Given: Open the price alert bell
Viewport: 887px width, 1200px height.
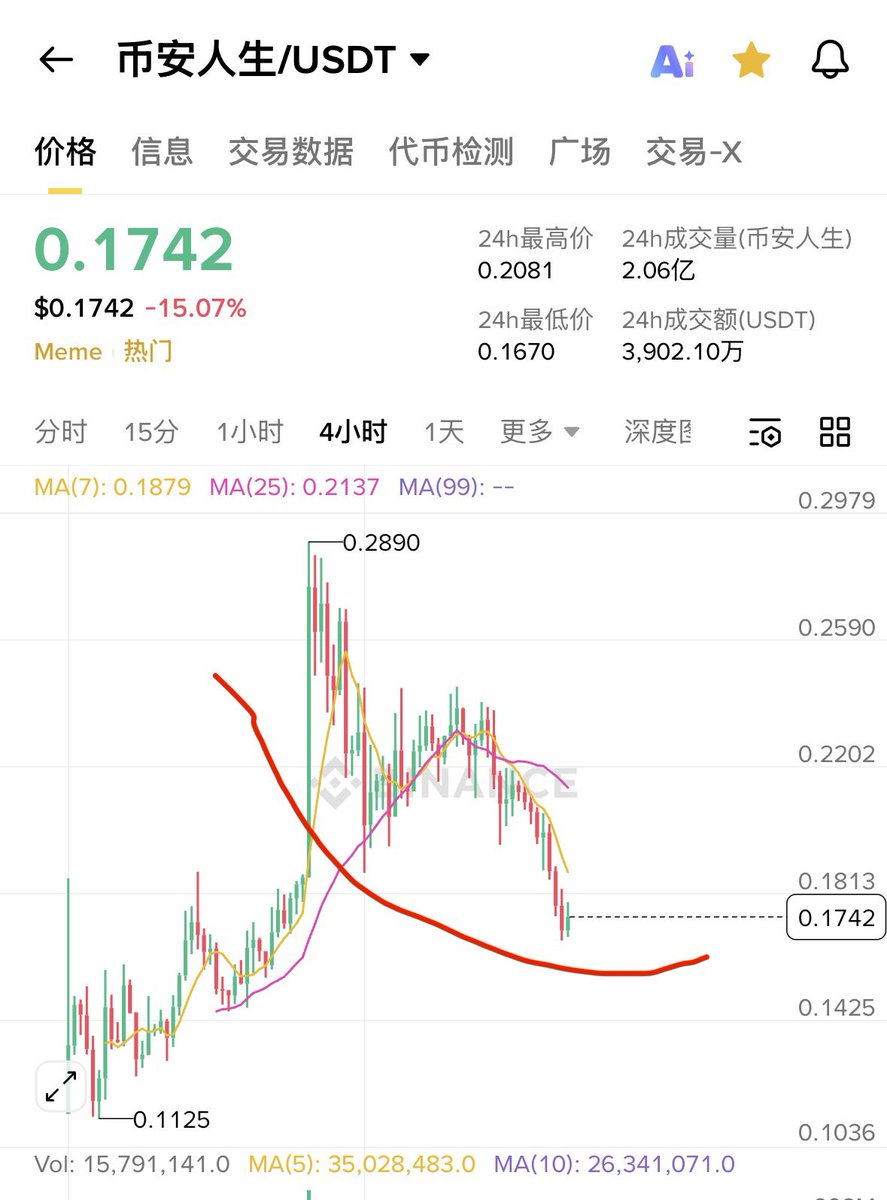Looking at the screenshot, I should 829,61.
